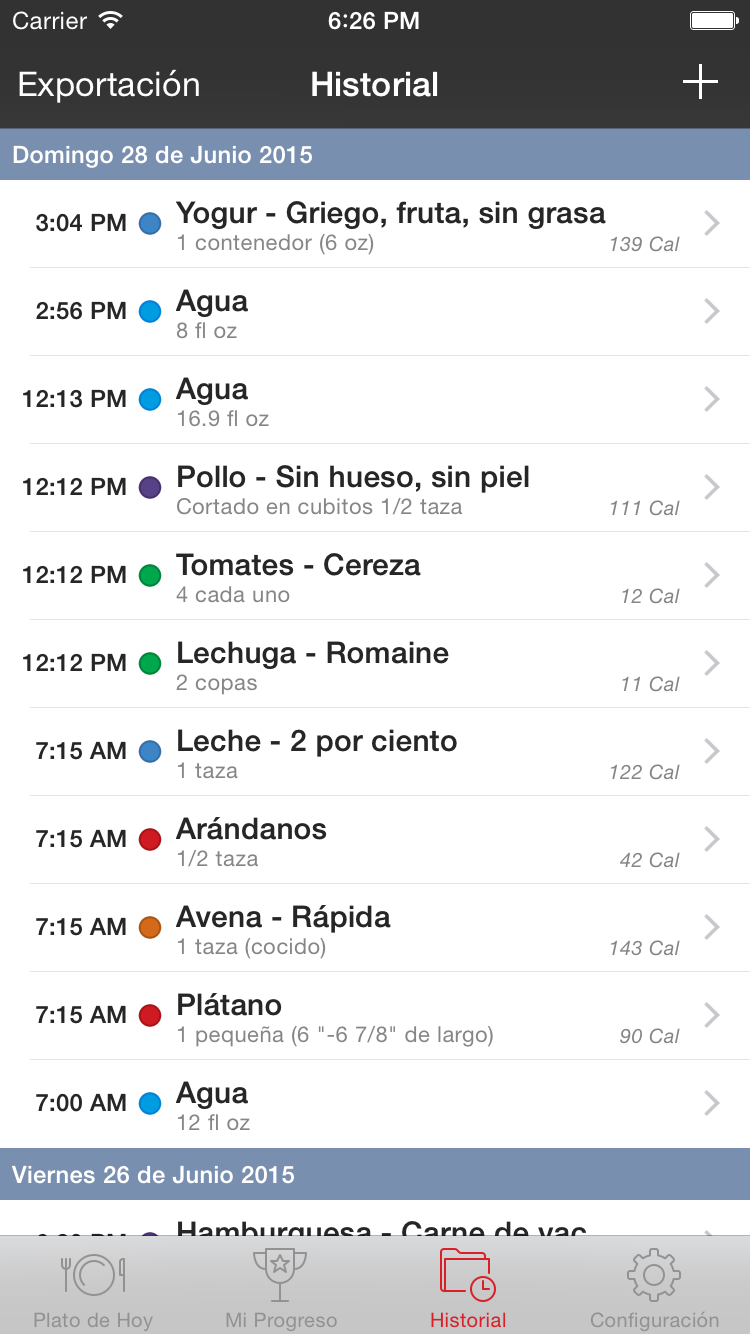This screenshot has height=1334, width=750.
Task: Open Leche - 2 por ciento entry
Action: point(375,752)
